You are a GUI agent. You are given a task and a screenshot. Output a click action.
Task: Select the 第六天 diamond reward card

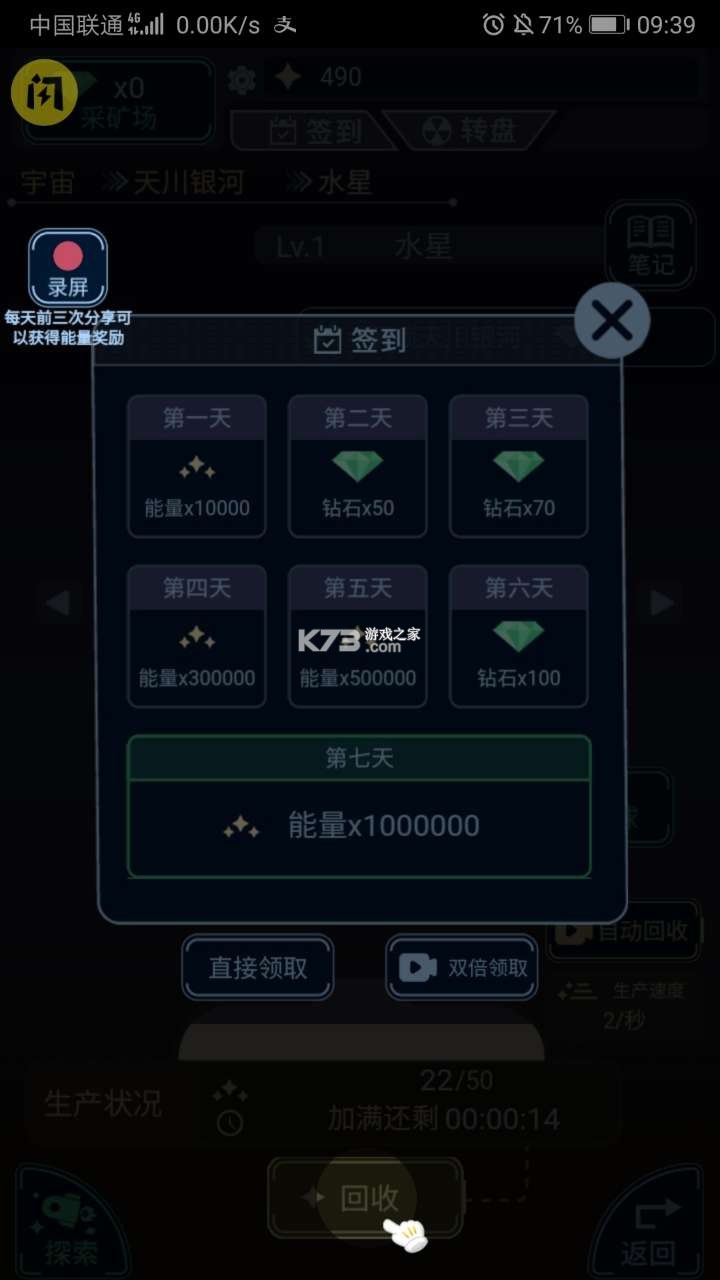pos(518,636)
